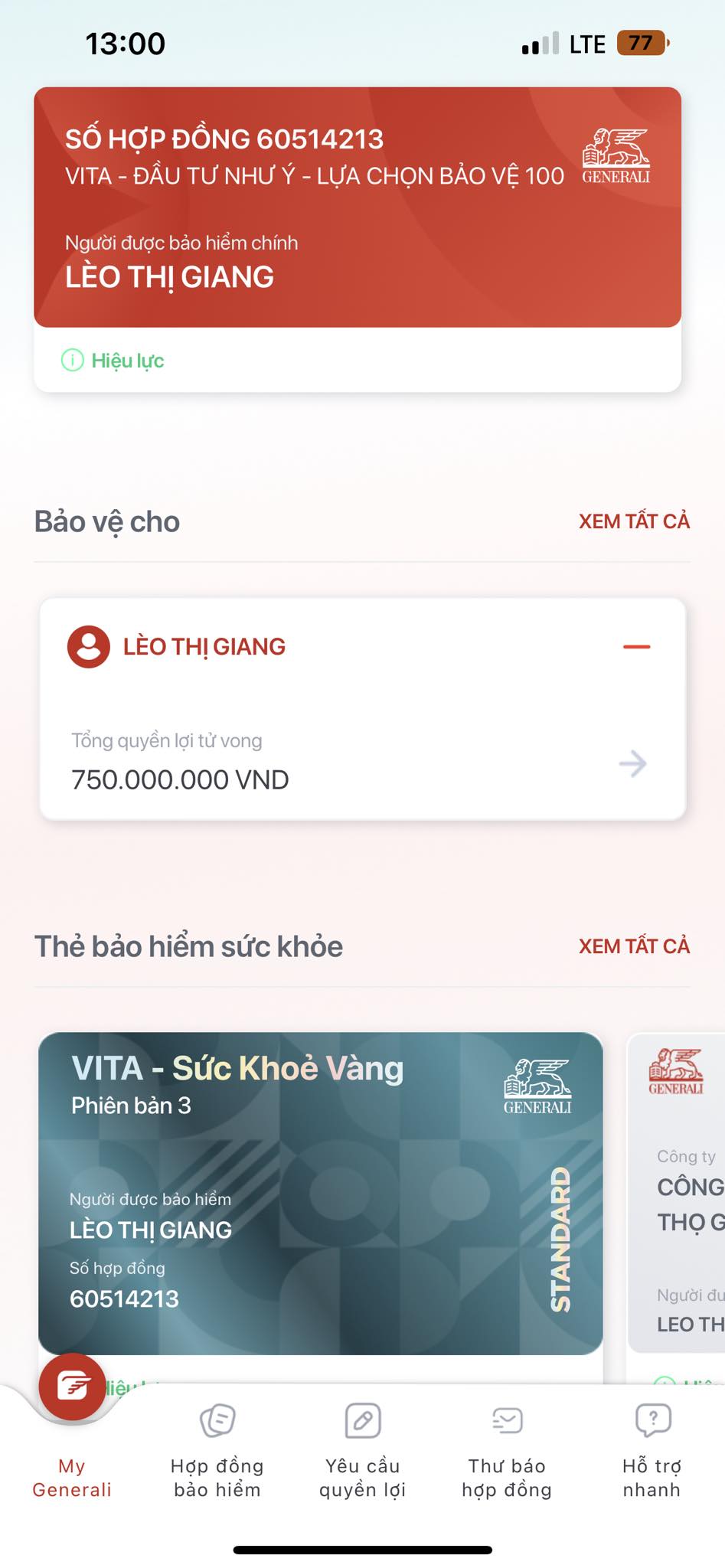Open Hỗ trợ nhanh tab

click(652, 1451)
